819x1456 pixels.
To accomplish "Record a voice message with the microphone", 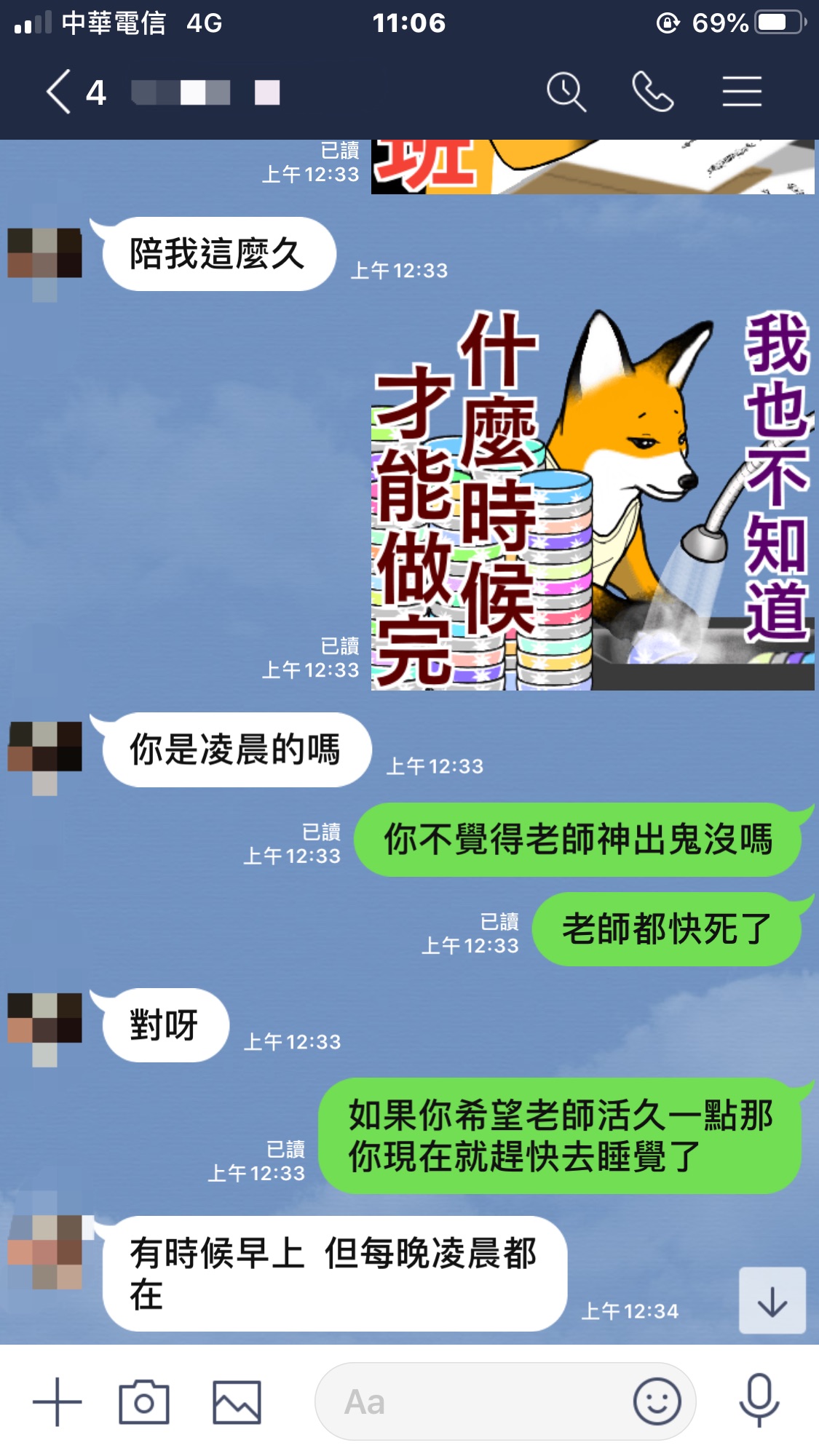I will click(x=759, y=1401).
